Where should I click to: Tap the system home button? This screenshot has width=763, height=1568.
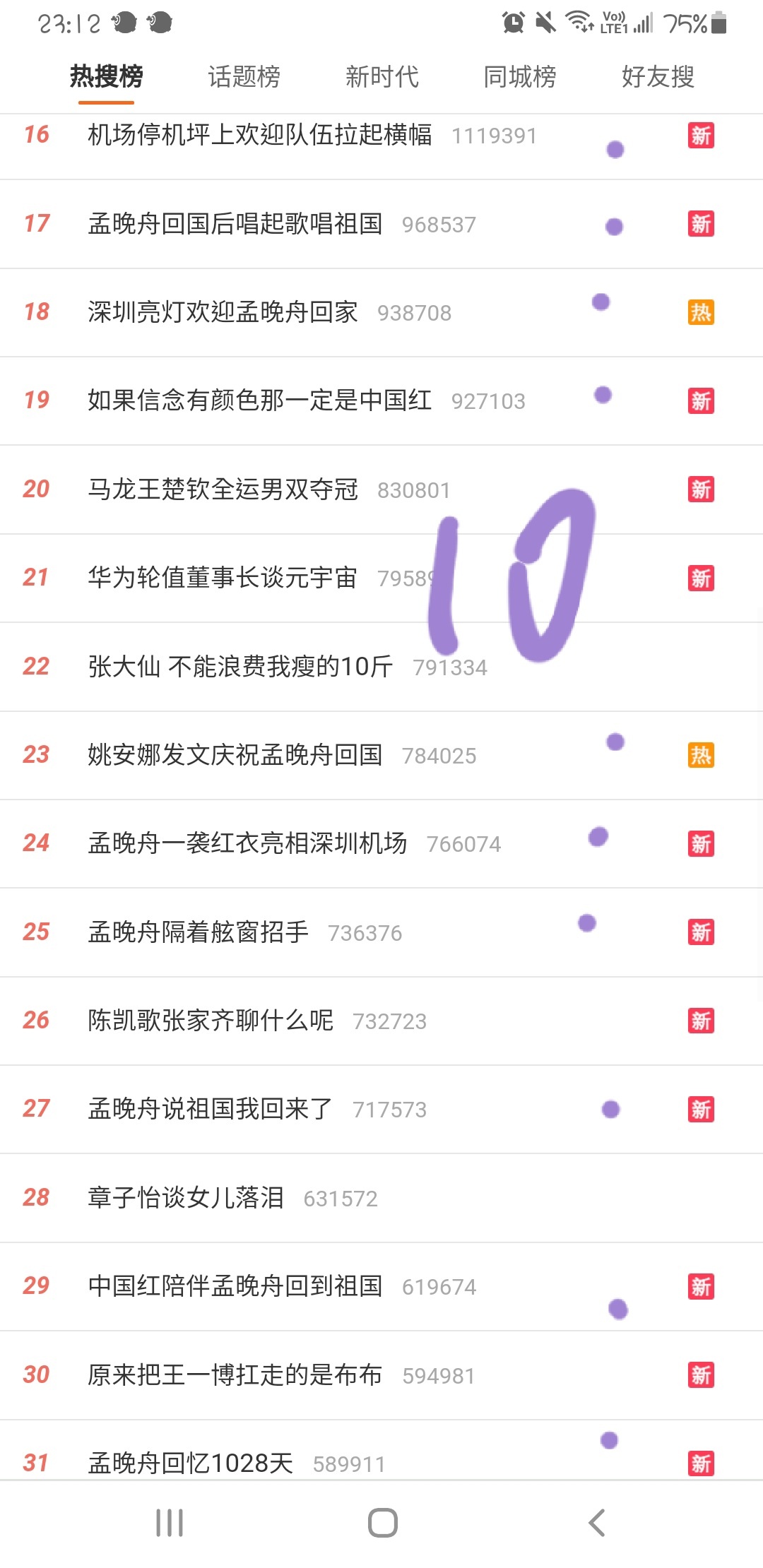(x=382, y=1523)
